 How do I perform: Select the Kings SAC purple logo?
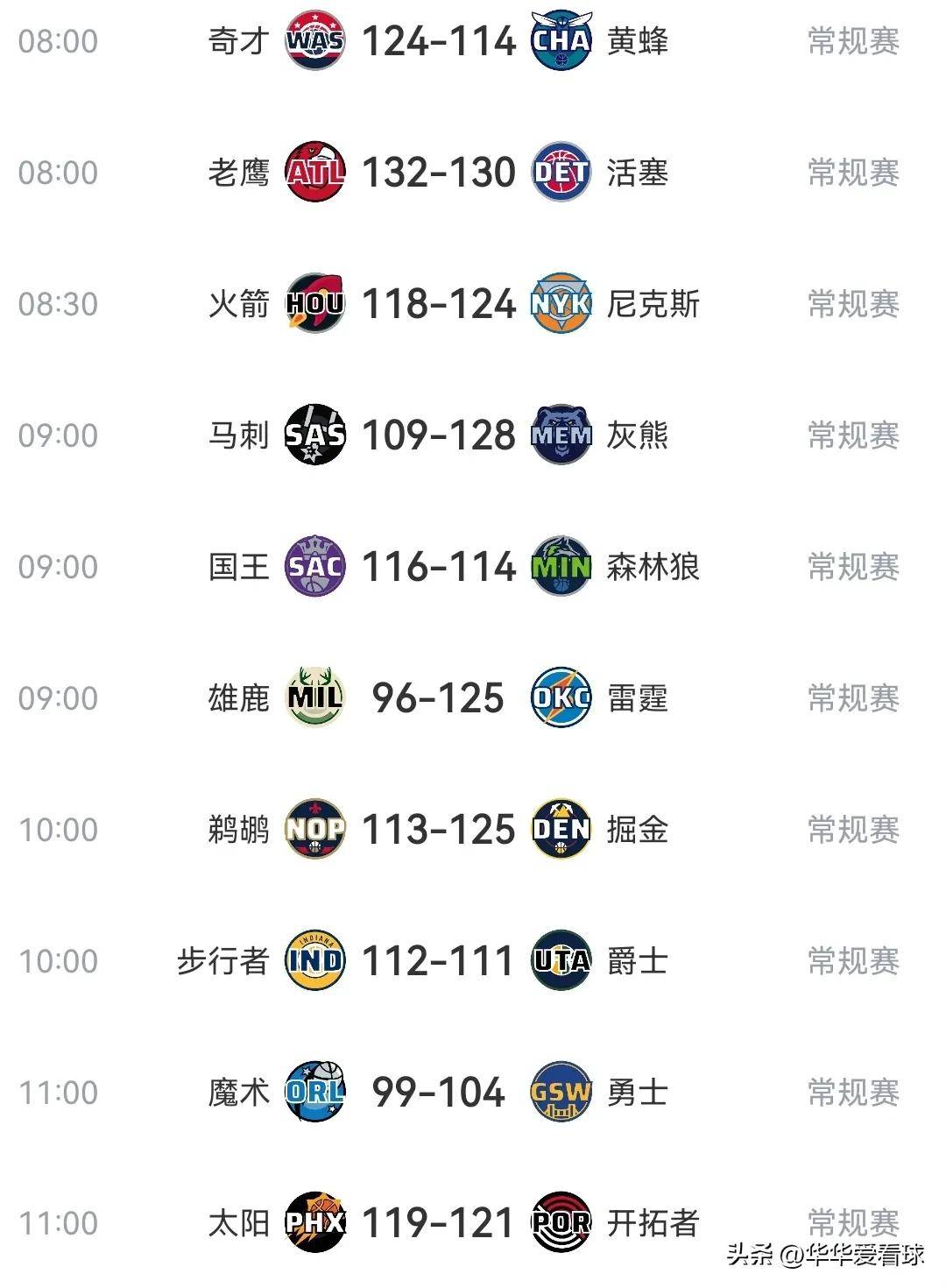tap(314, 565)
